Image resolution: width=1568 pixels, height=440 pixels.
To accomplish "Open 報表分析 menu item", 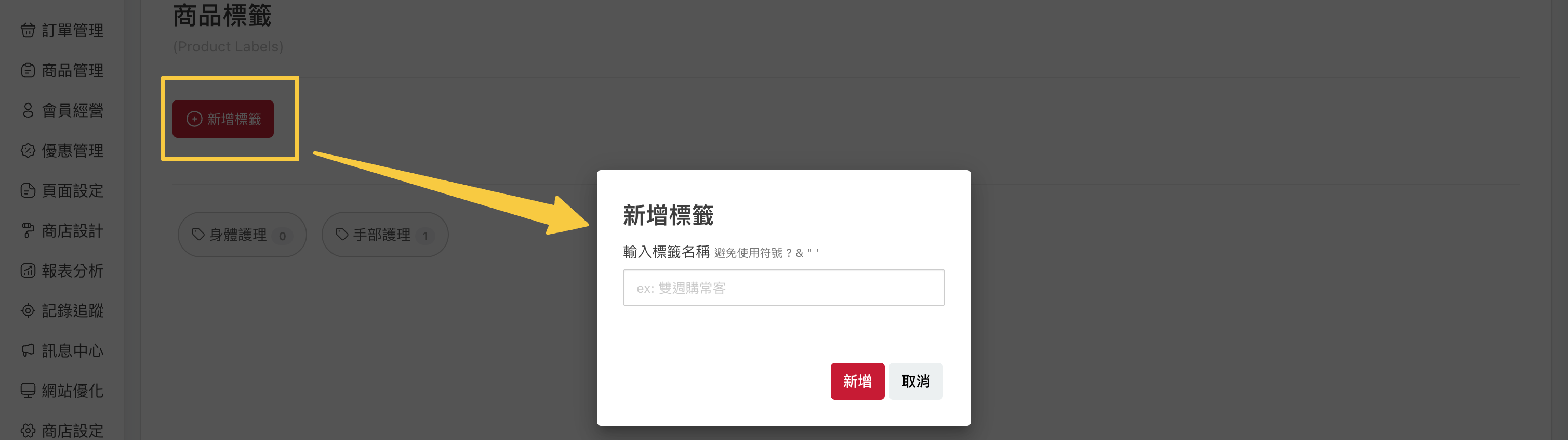I will click(62, 270).
